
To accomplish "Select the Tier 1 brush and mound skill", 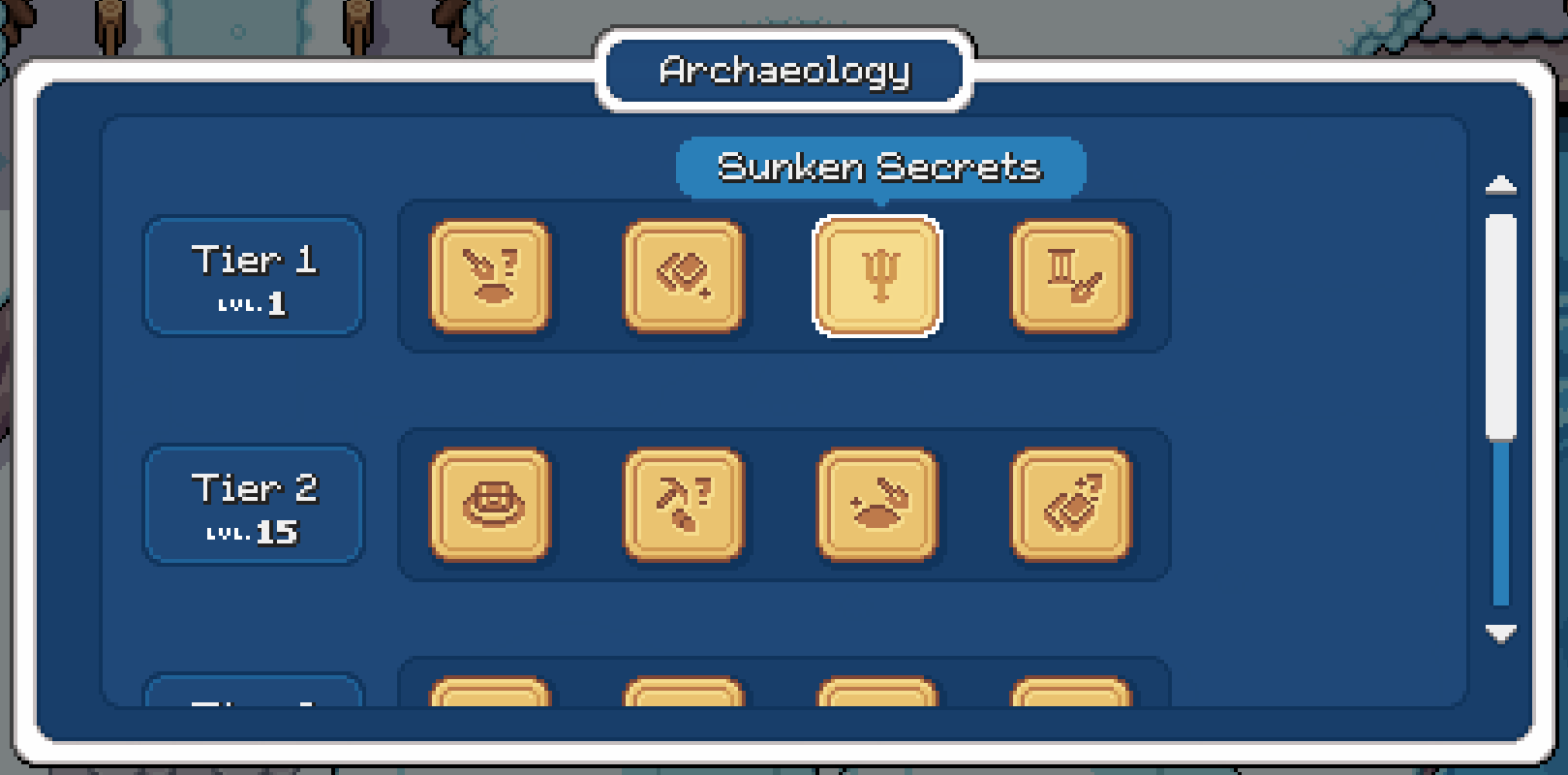I will (490, 276).
